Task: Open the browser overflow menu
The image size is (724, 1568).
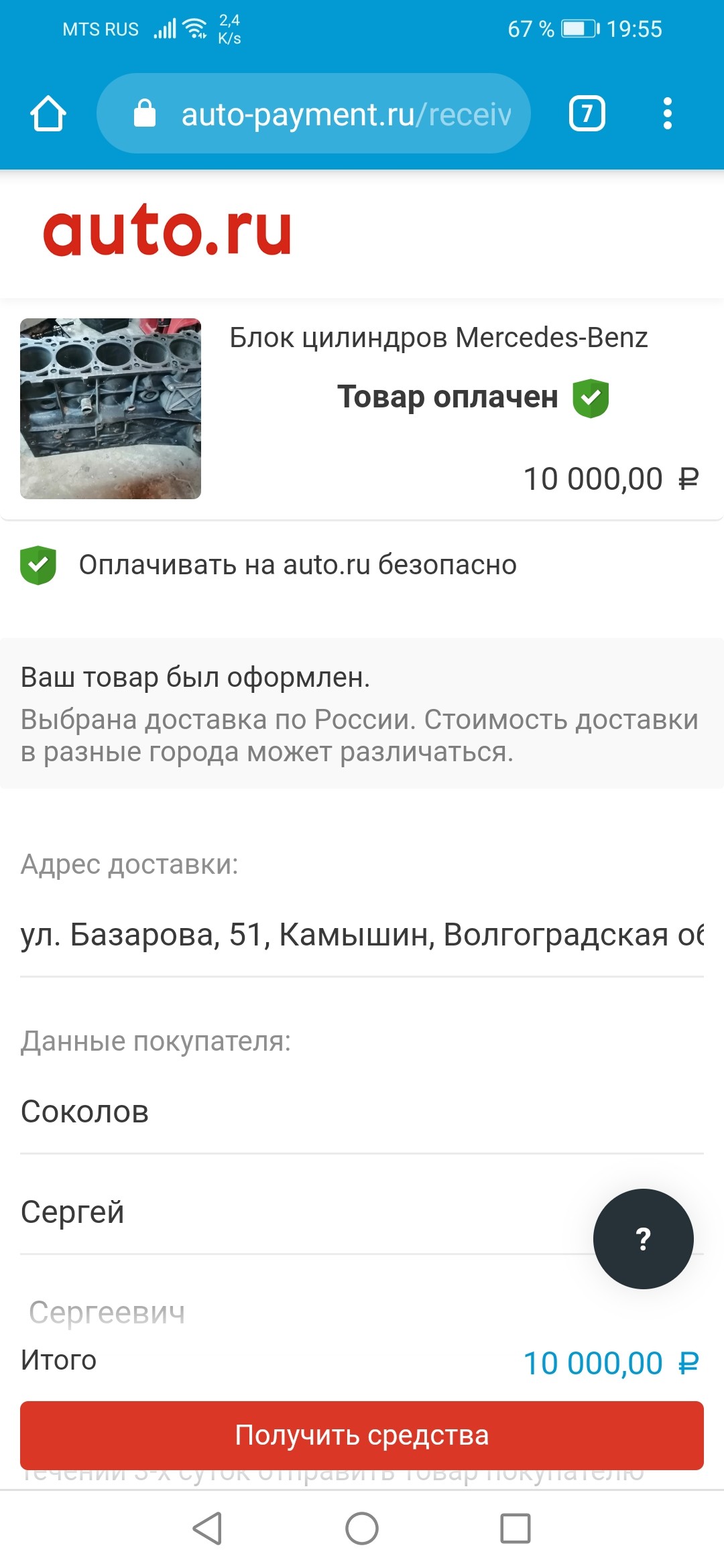Action: (666, 114)
